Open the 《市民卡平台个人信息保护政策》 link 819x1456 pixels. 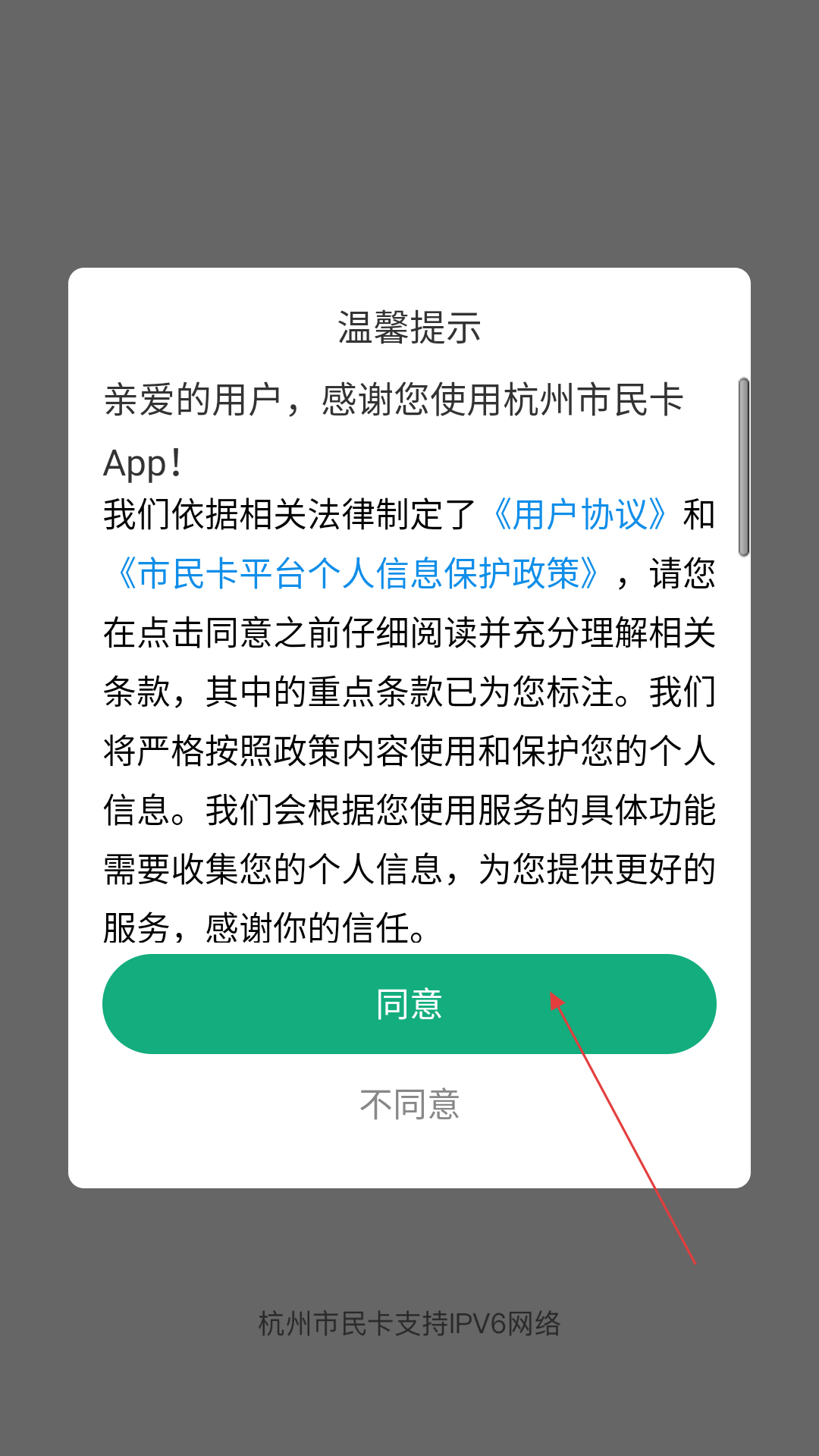359,573
